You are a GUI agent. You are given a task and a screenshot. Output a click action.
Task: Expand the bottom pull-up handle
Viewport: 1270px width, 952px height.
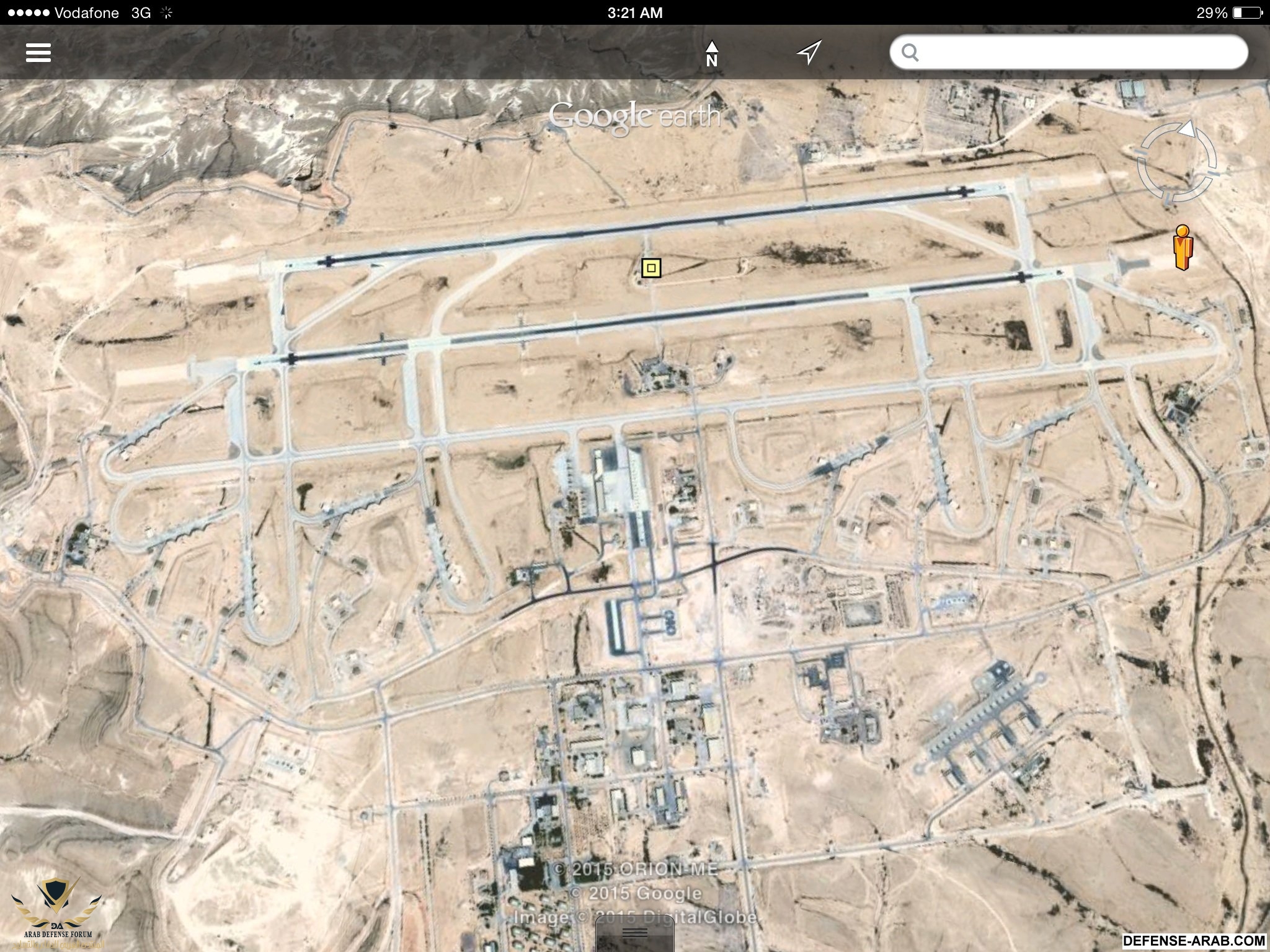click(x=634, y=934)
